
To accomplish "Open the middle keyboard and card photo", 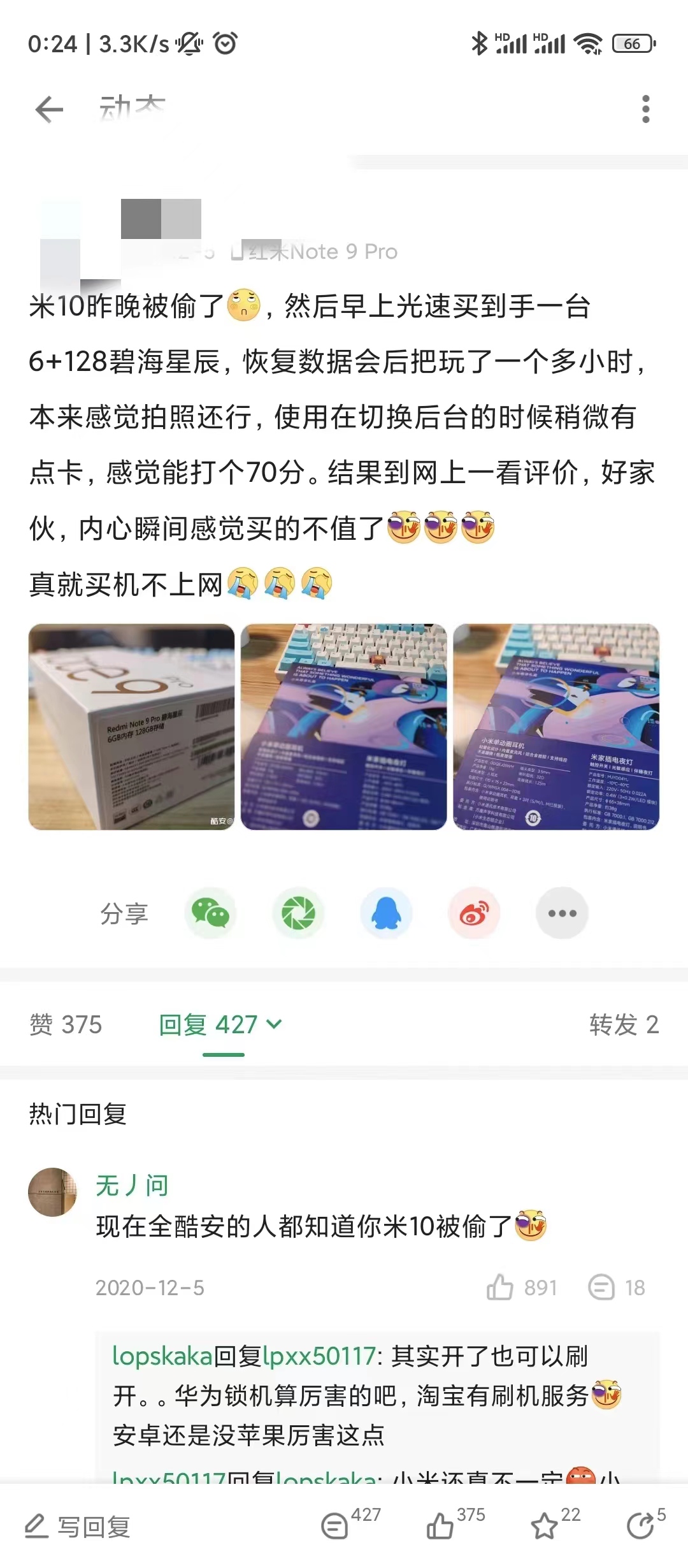I will click(x=343, y=727).
